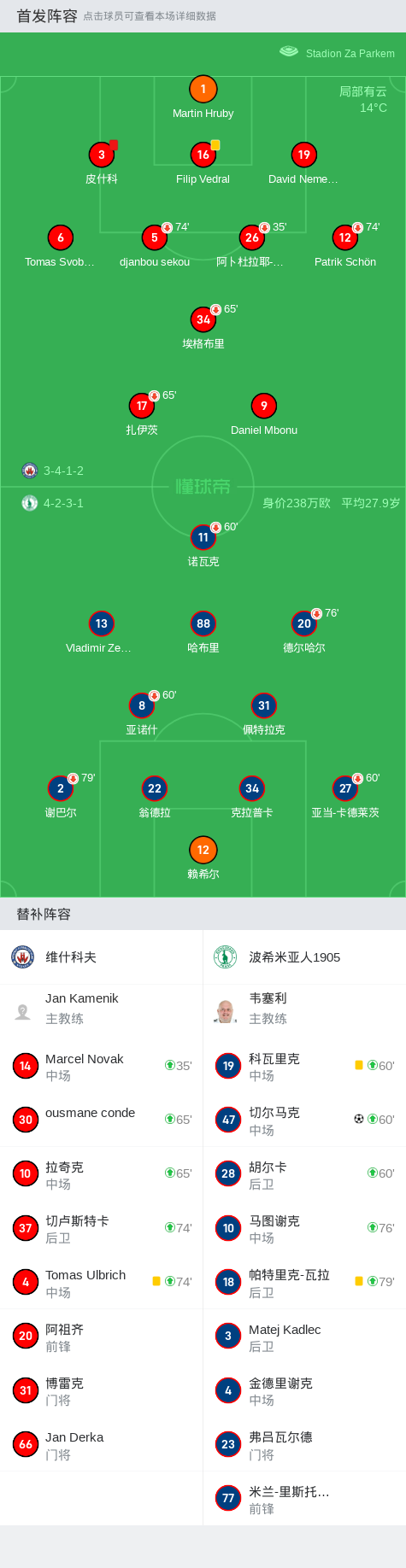This screenshot has height=1568, width=406.
Task: View substitute Tomas Ulbrich
Action: click(x=101, y=1282)
